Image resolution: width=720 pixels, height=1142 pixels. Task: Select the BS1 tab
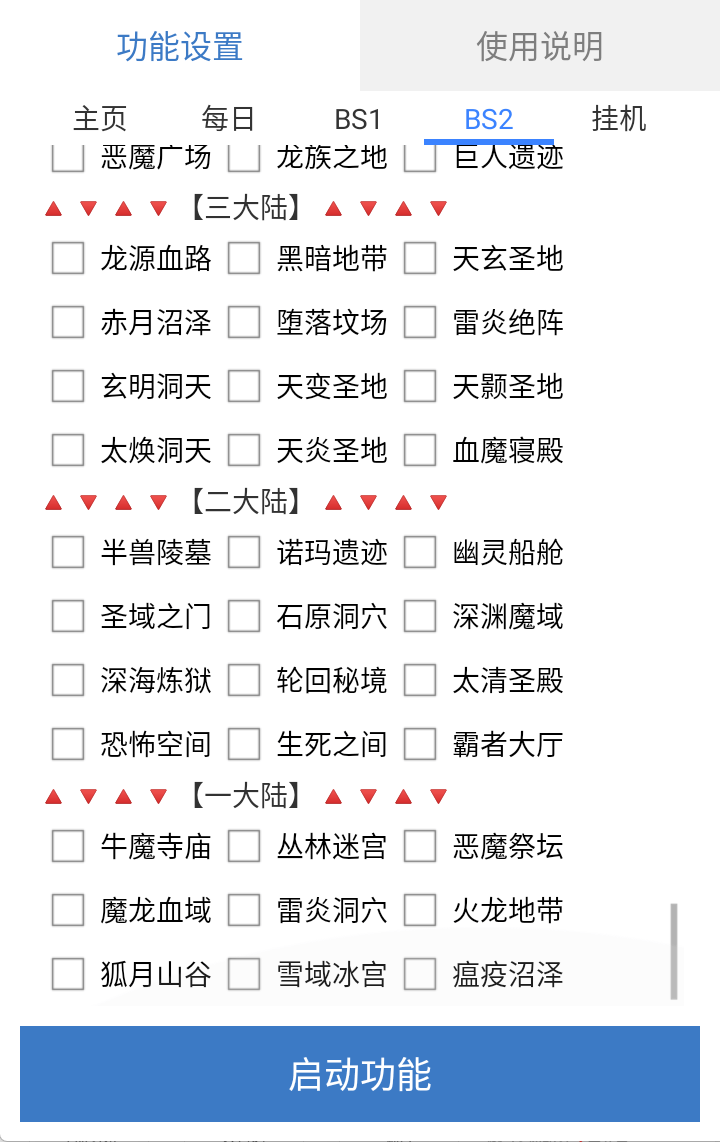click(358, 119)
